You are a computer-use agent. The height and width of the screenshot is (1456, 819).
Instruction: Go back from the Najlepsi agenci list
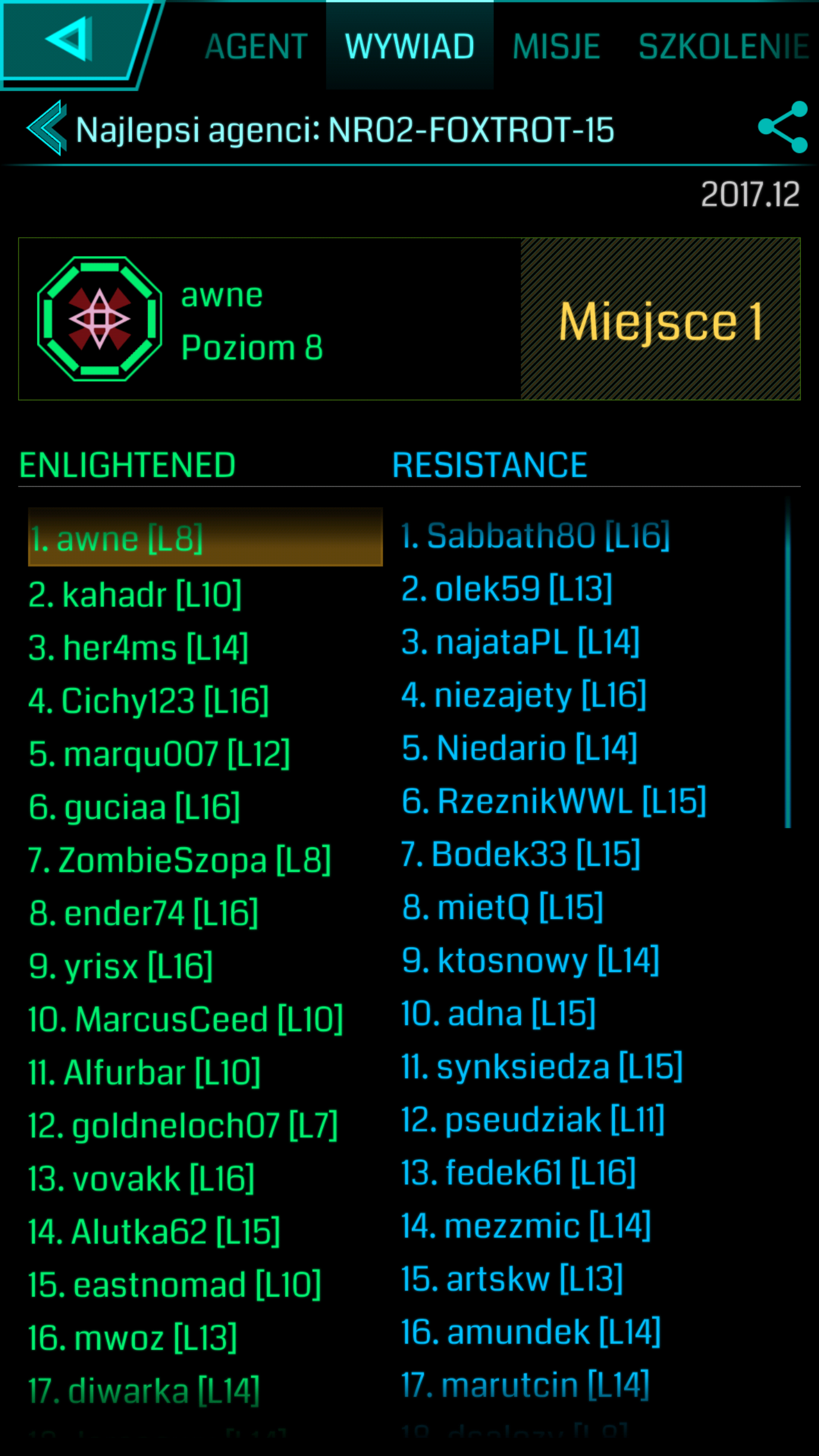(47, 129)
